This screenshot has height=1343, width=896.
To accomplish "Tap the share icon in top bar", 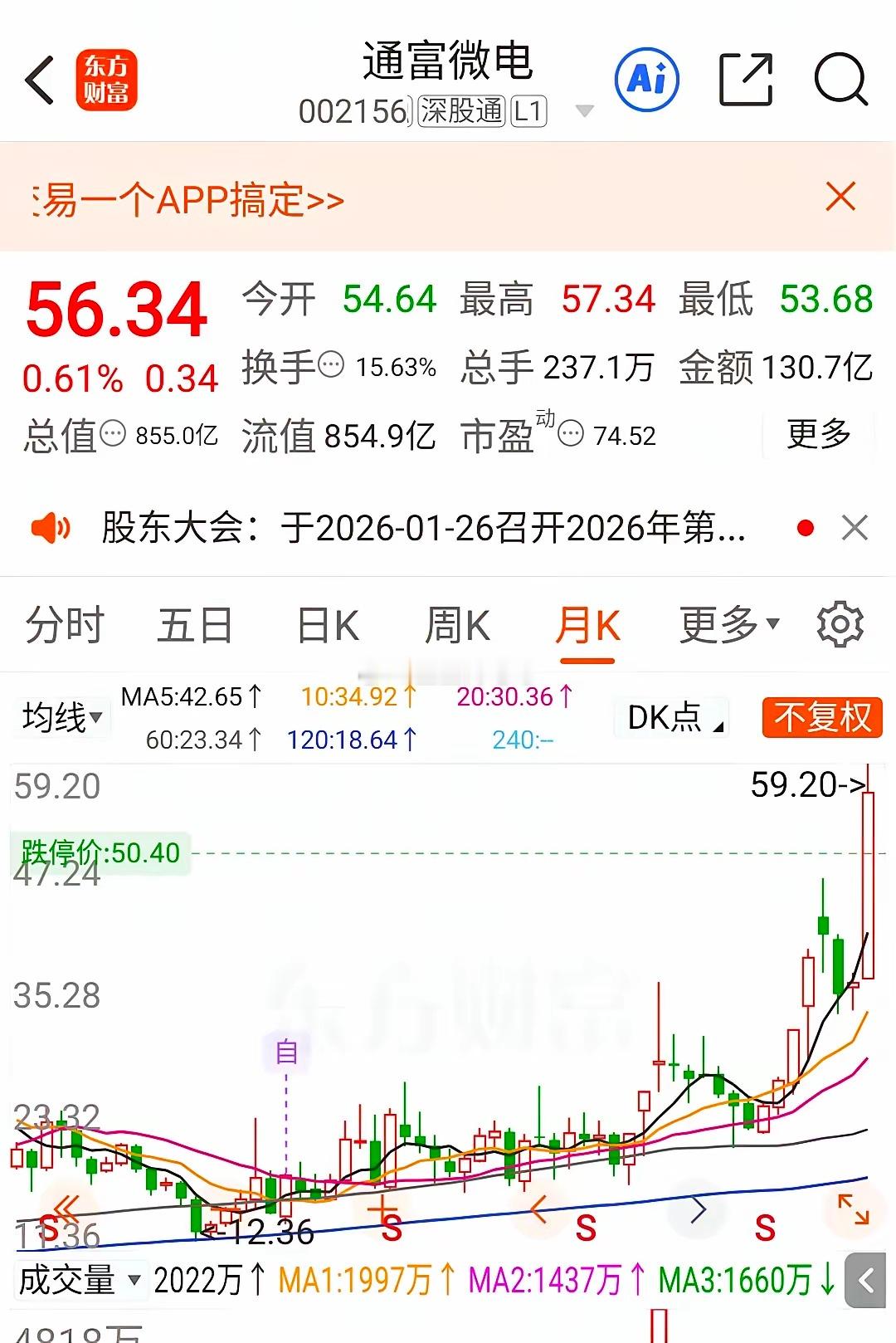I will (x=746, y=77).
